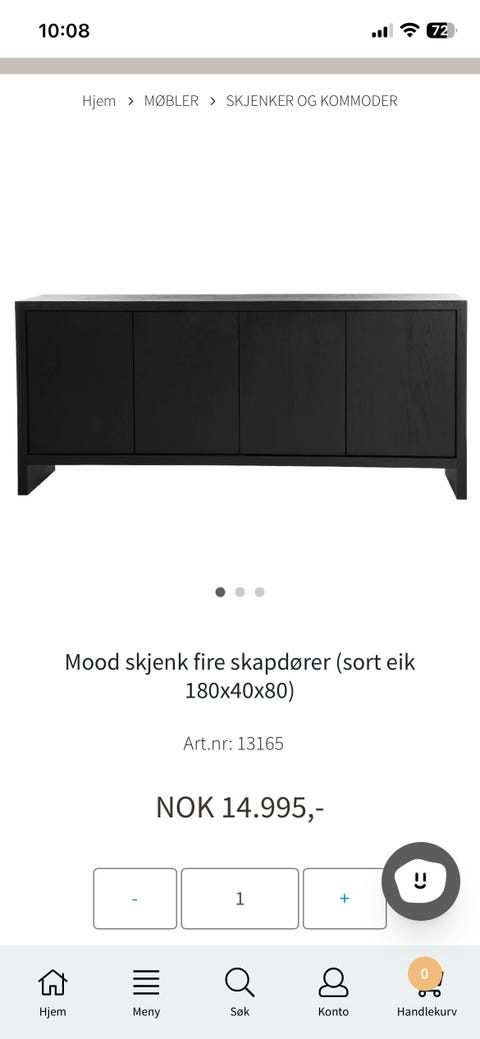Go to Hjem in the breadcrumb
The width and height of the screenshot is (480, 1039).
99,101
